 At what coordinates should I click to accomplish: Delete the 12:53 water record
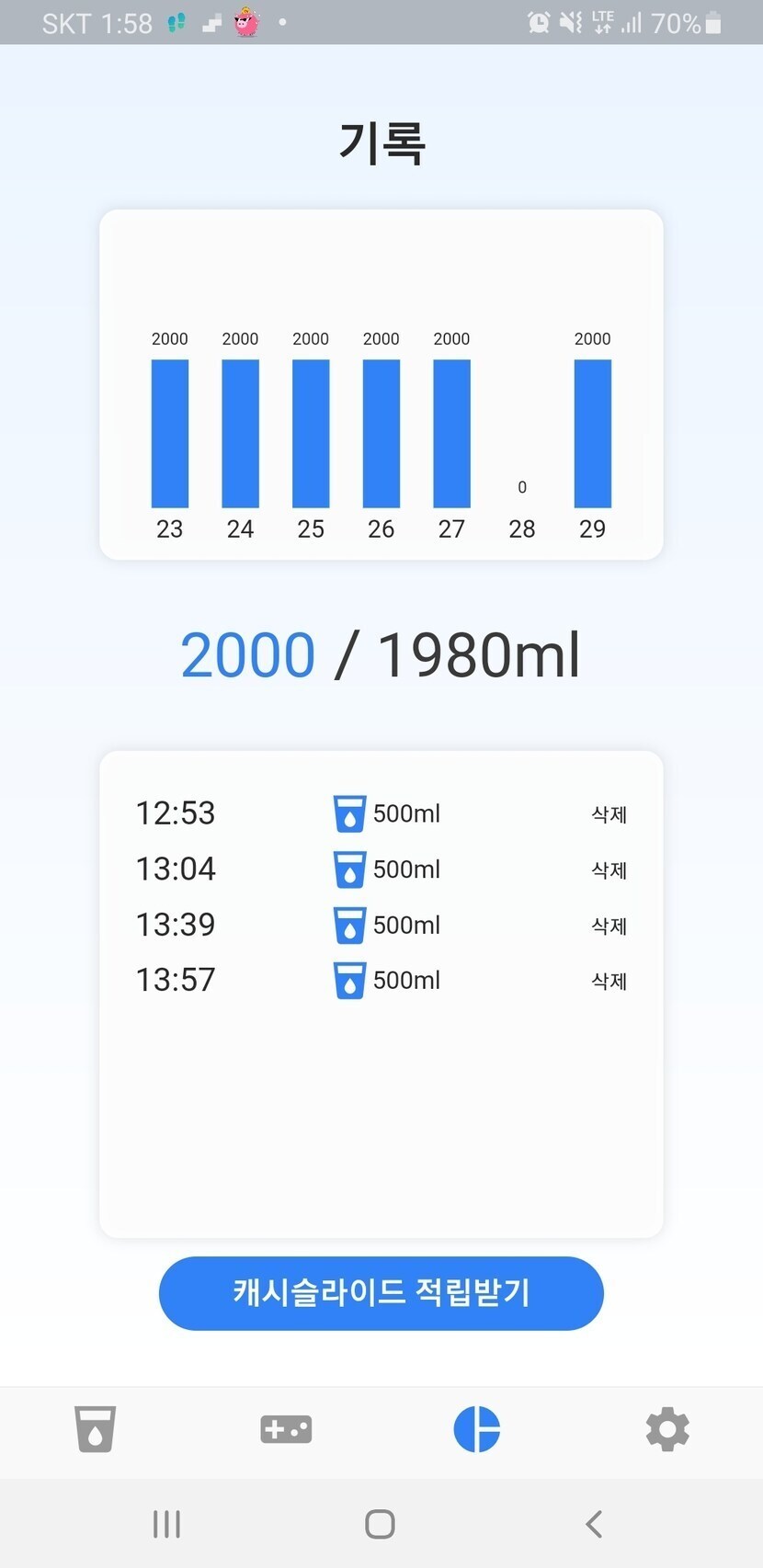tap(609, 814)
